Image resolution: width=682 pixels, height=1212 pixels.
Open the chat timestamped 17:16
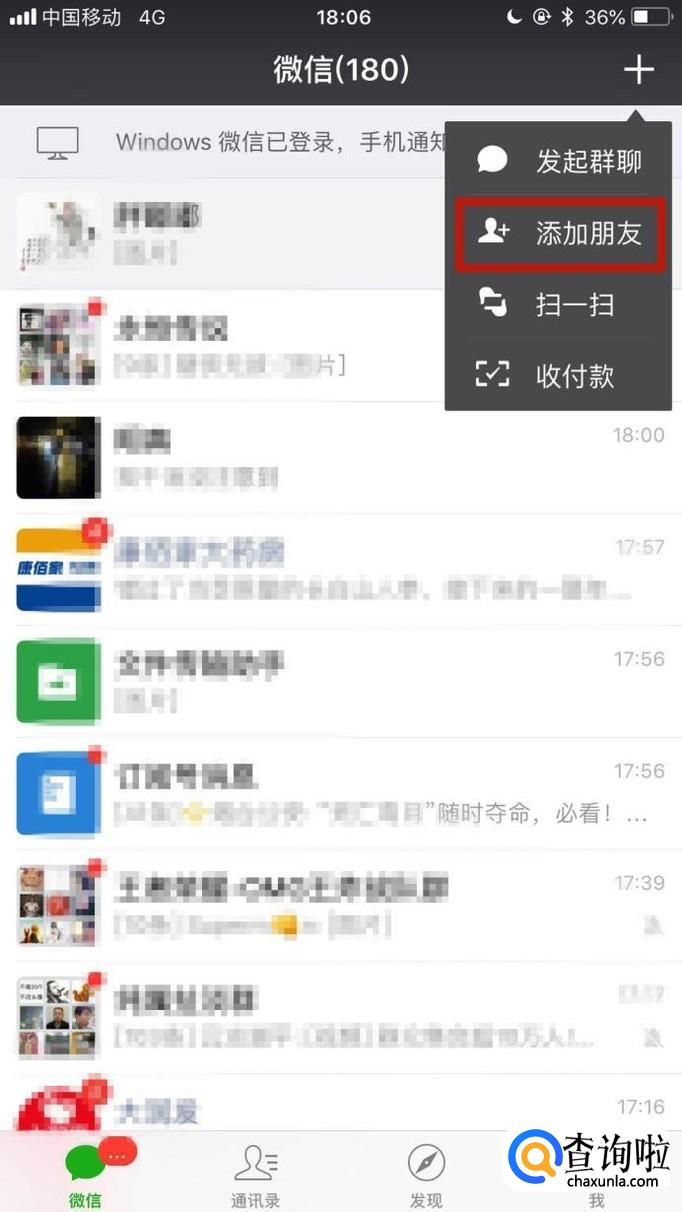340,1108
